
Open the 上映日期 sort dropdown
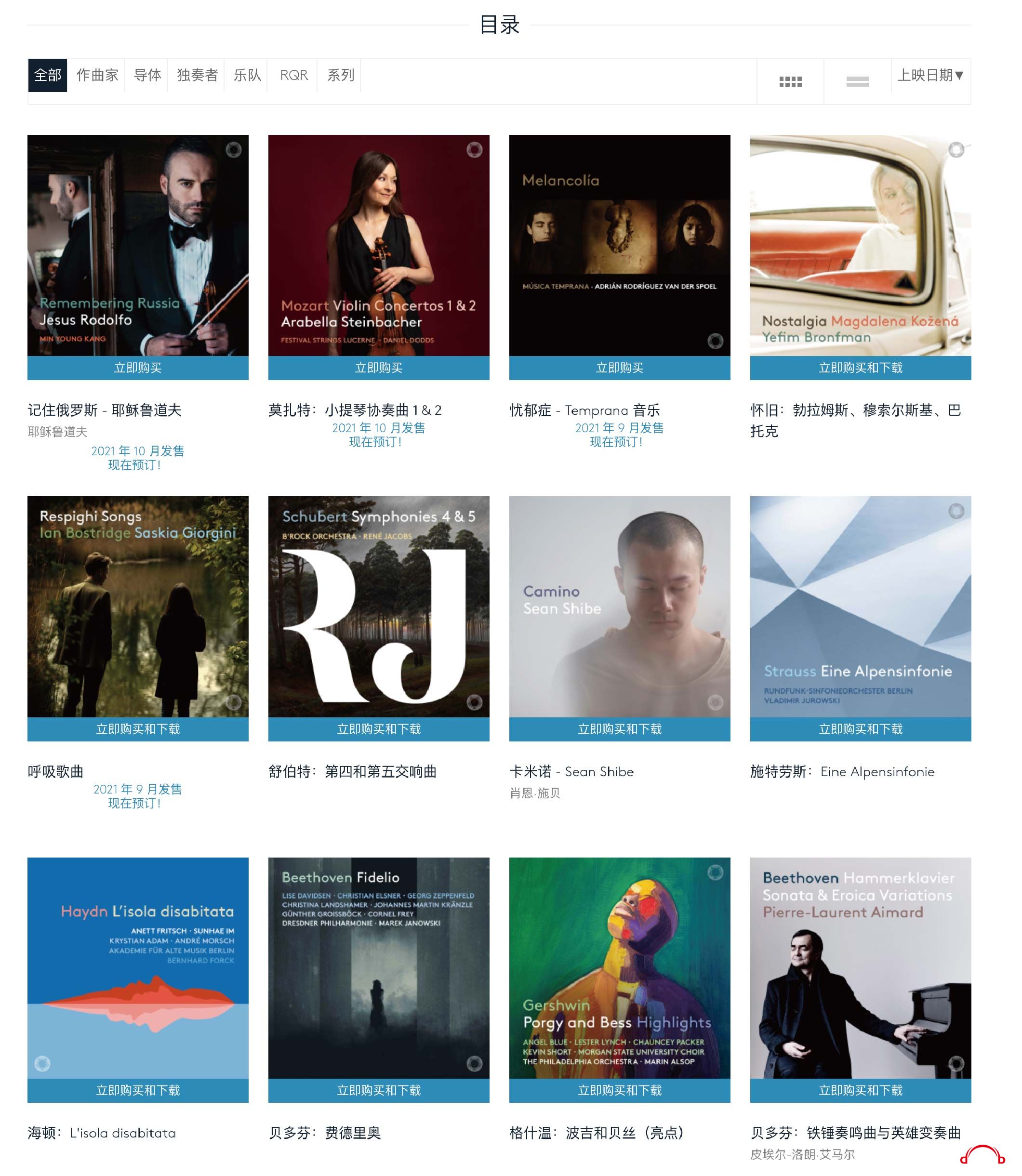click(929, 75)
